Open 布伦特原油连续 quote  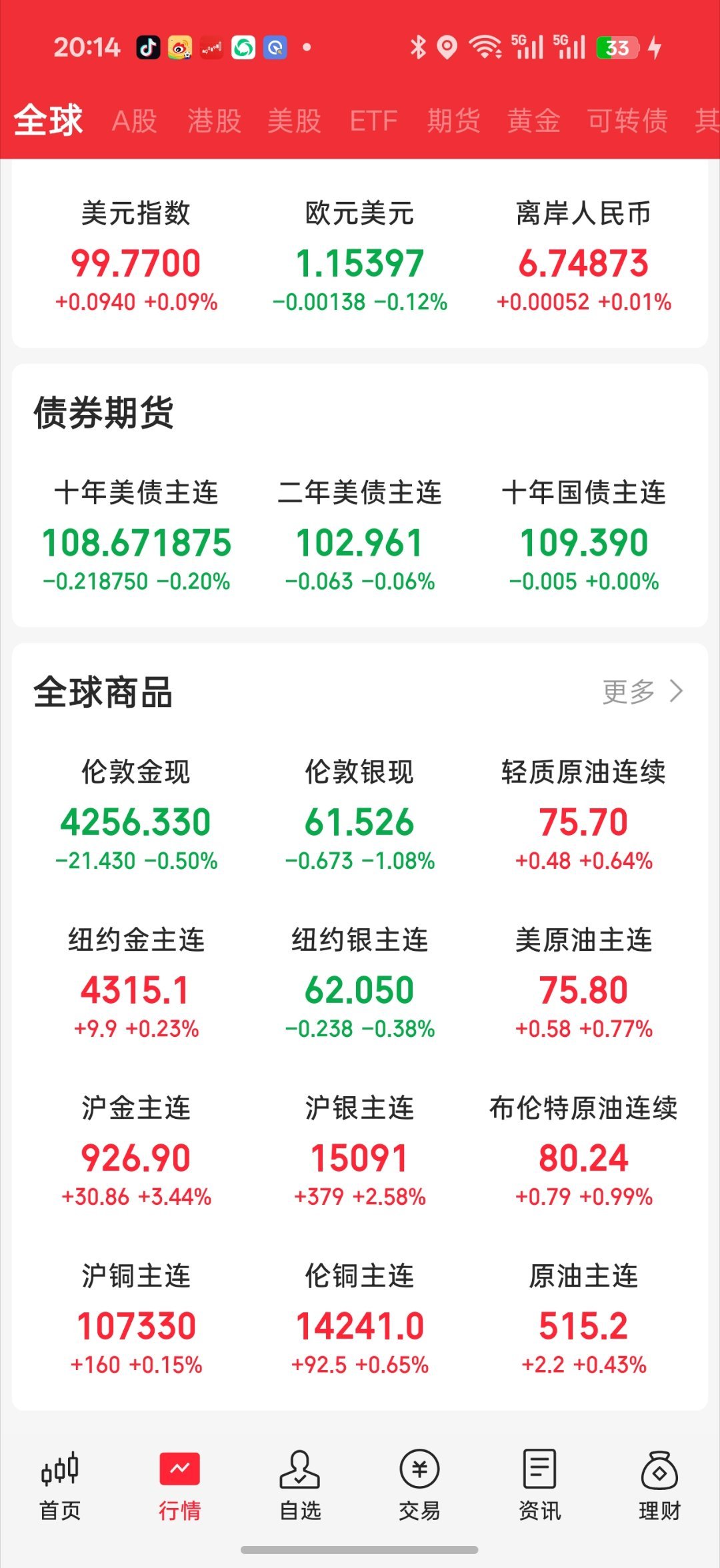click(584, 1150)
